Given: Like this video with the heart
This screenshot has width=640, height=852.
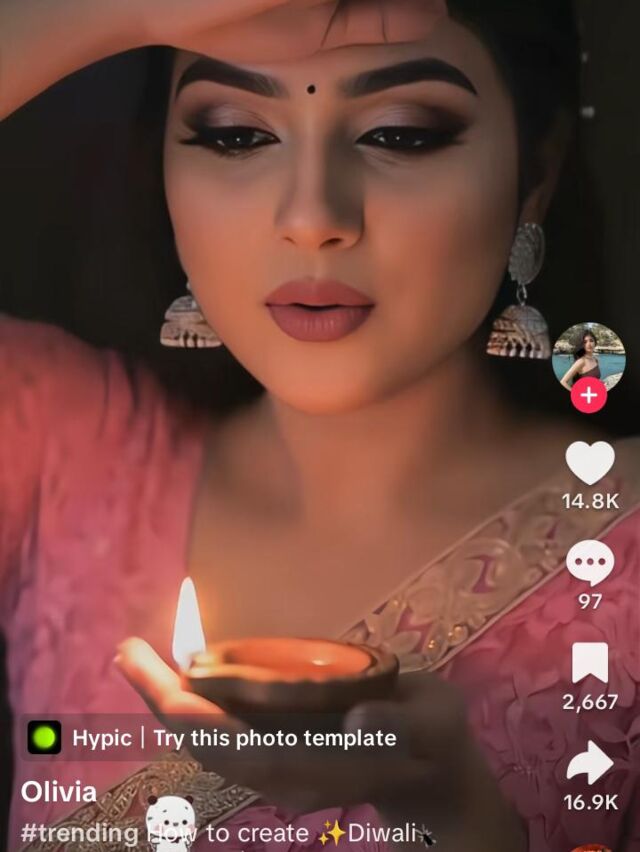Looking at the screenshot, I should click(590, 462).
